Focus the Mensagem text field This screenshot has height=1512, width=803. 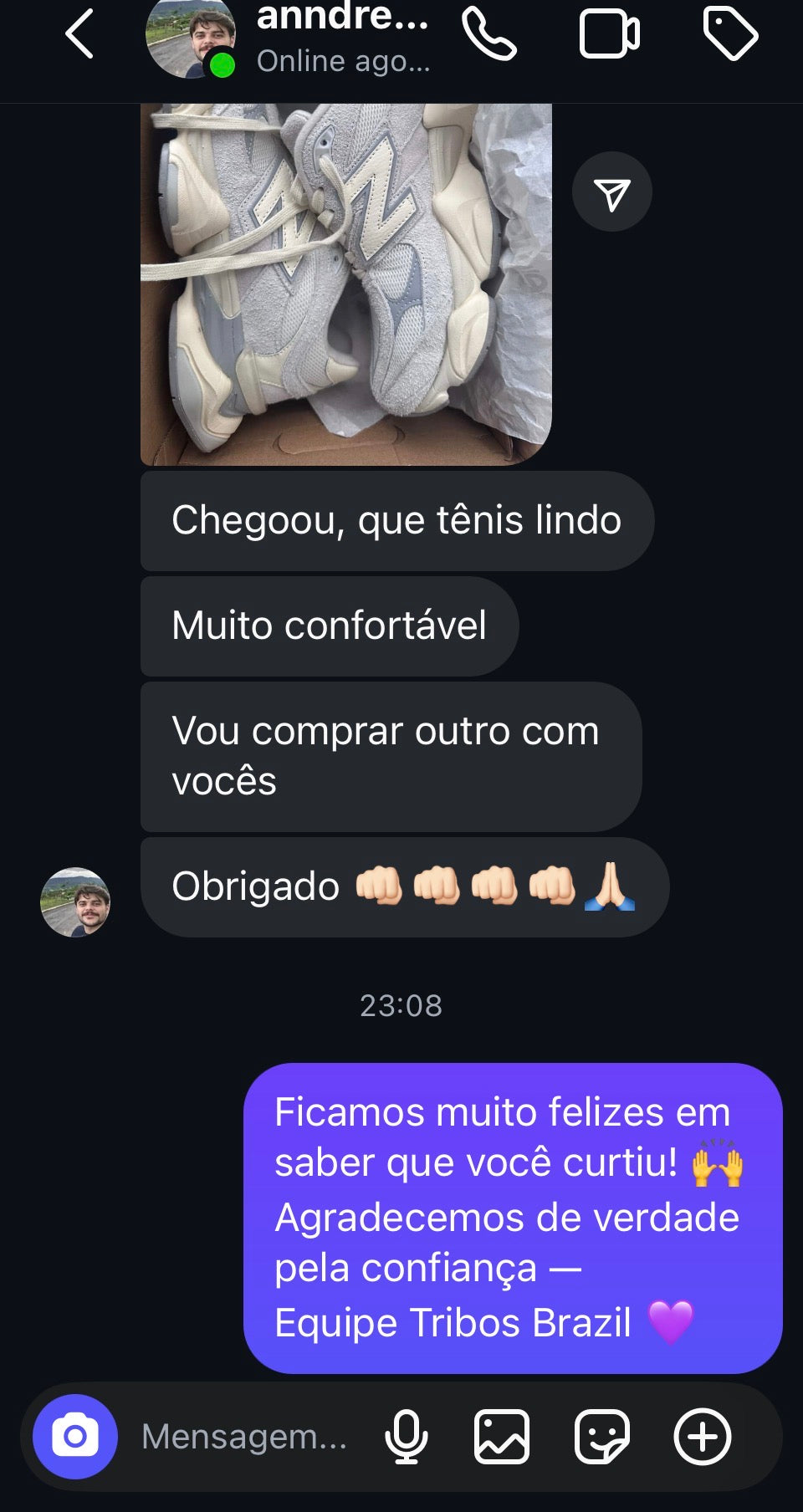[x=244, y=1437]
